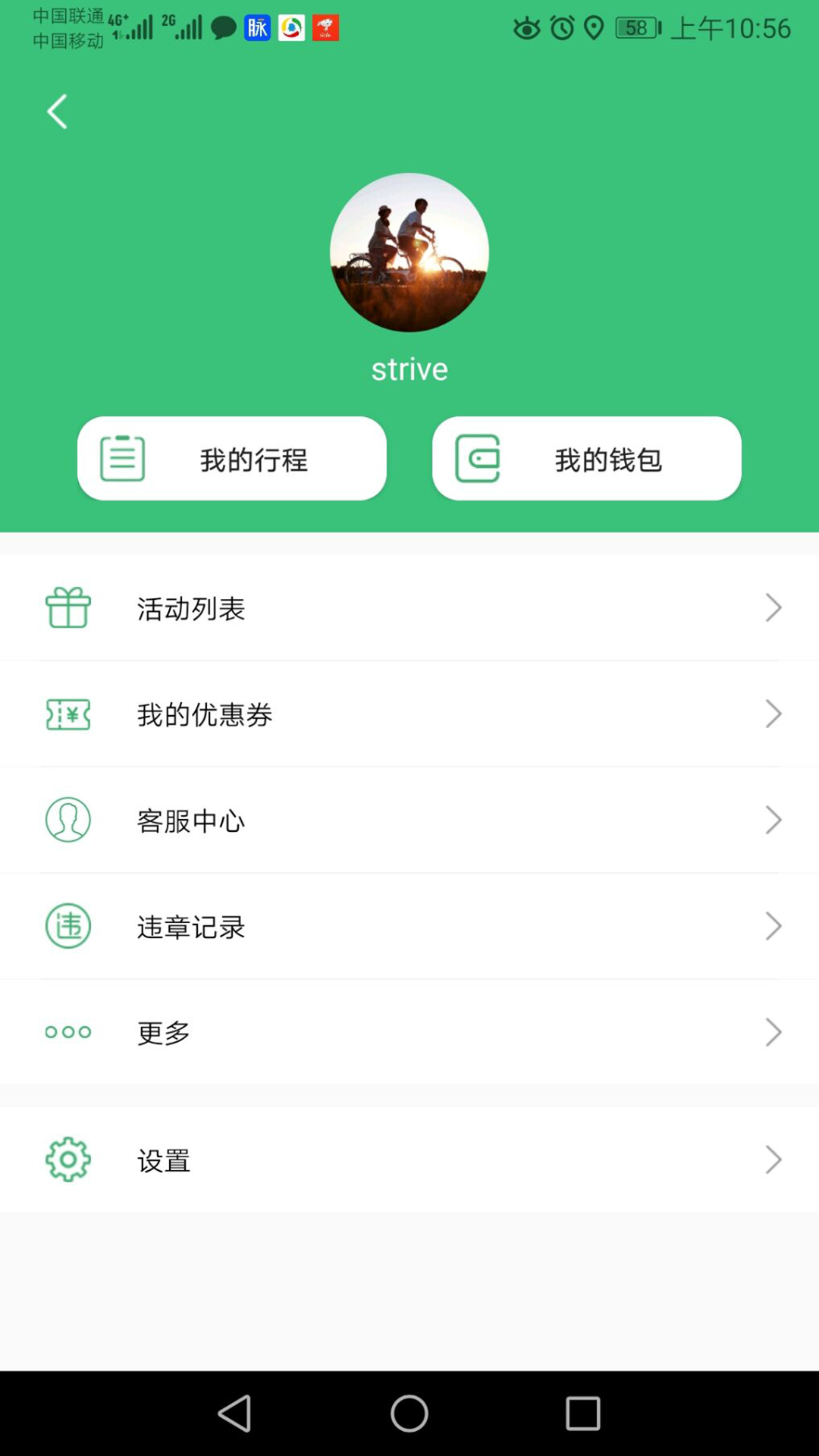Open the 活动列表 activity list
Image resolution: width=819 pixels, height=1456 pixels.
409,608
